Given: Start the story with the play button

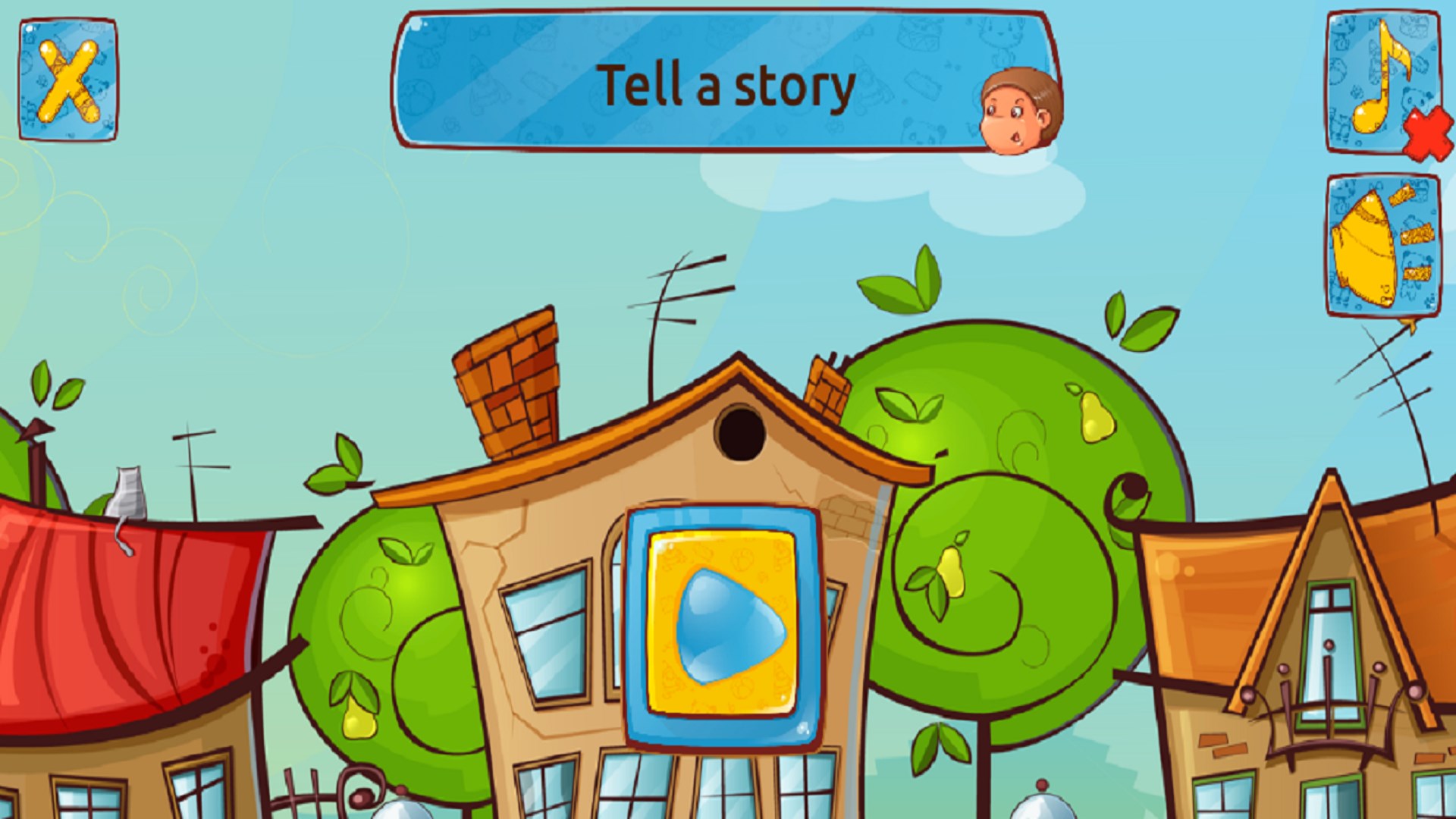Looking at the screenshot, I should tap(723, 625).
